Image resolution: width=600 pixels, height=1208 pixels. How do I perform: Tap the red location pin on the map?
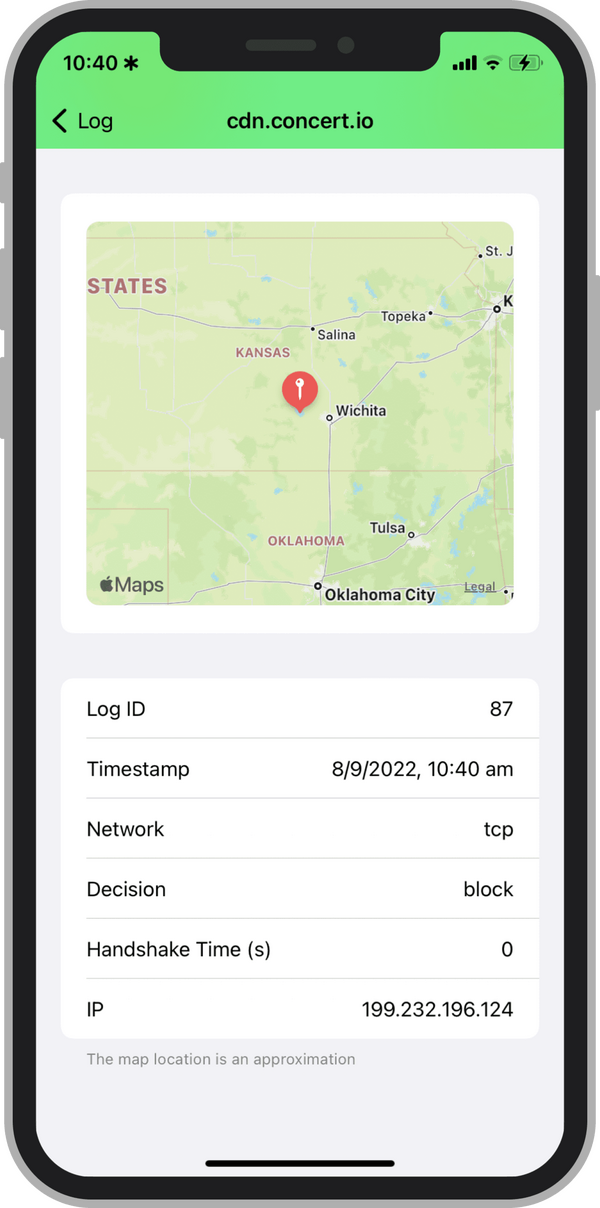[299, 390]
